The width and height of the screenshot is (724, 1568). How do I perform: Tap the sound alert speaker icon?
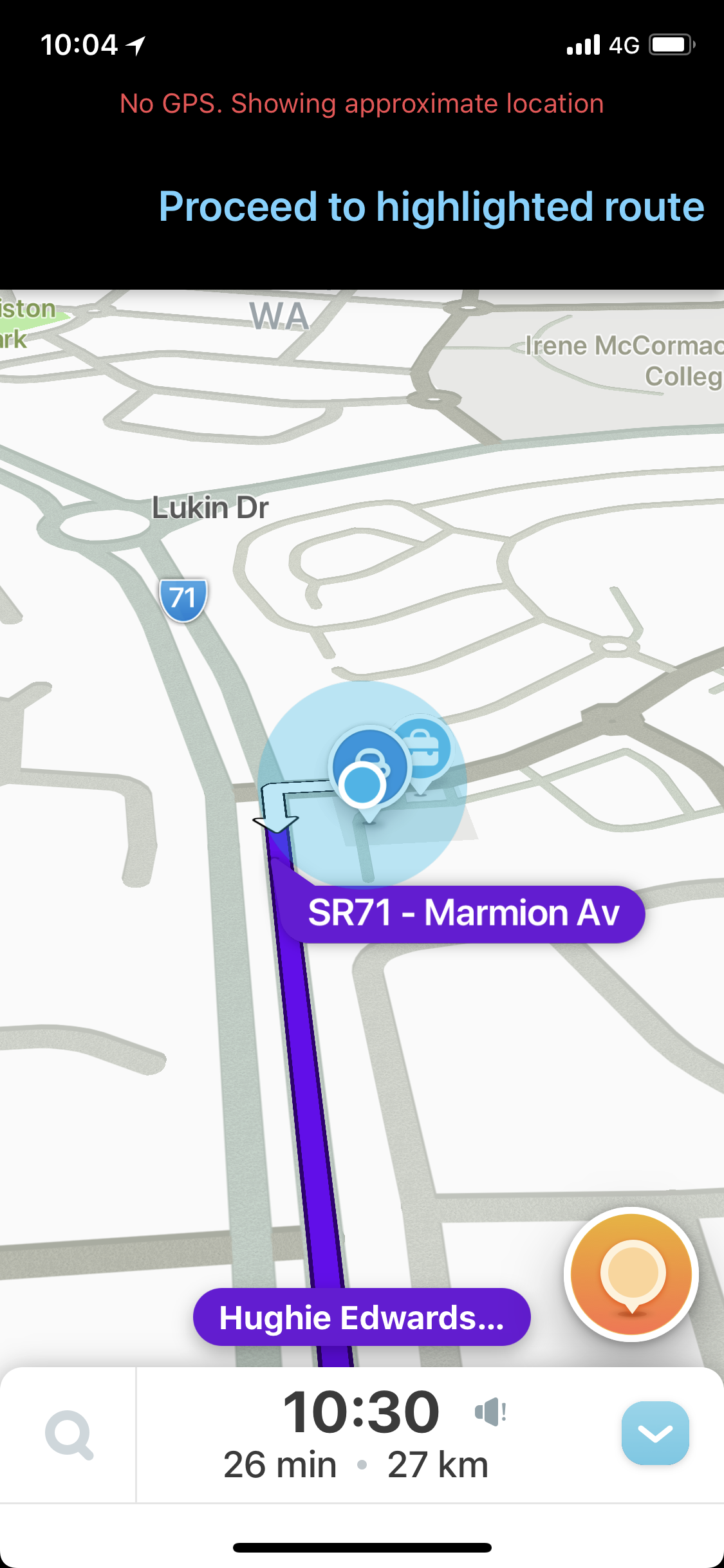490,1412
